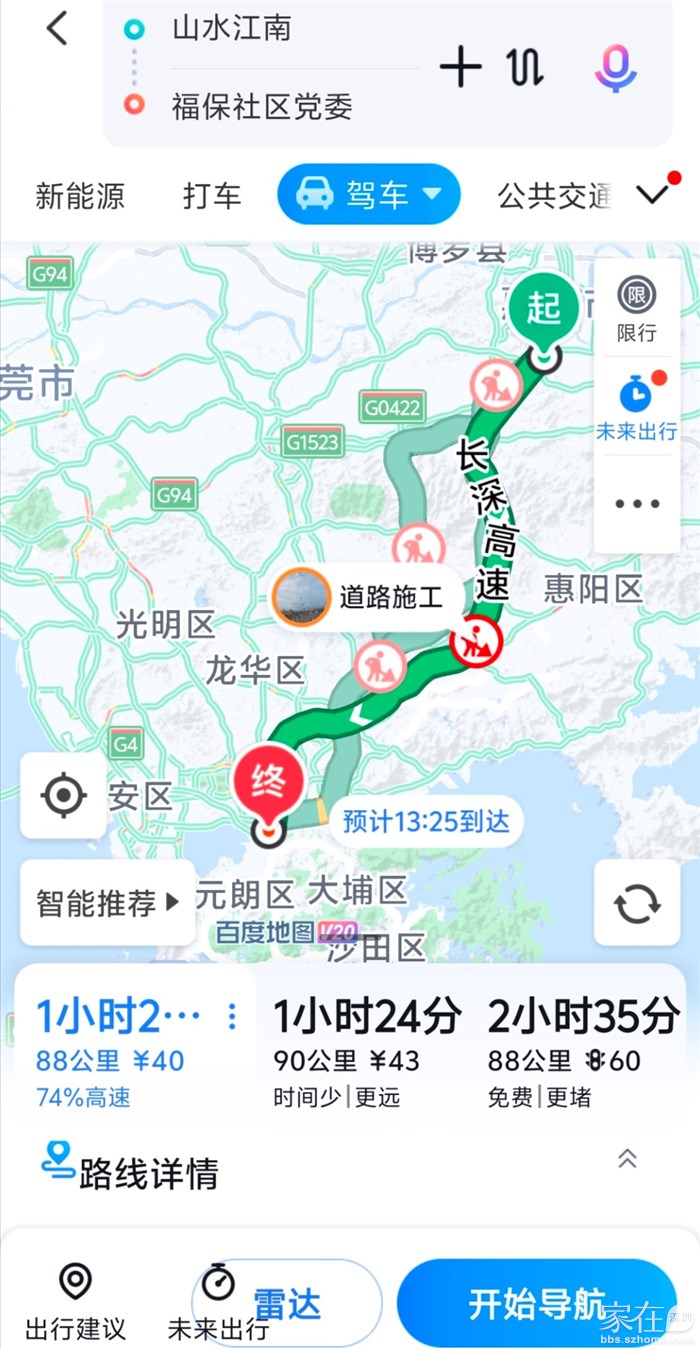
Task: Edit the destination 福保社区党委
Action: point(262,106)
